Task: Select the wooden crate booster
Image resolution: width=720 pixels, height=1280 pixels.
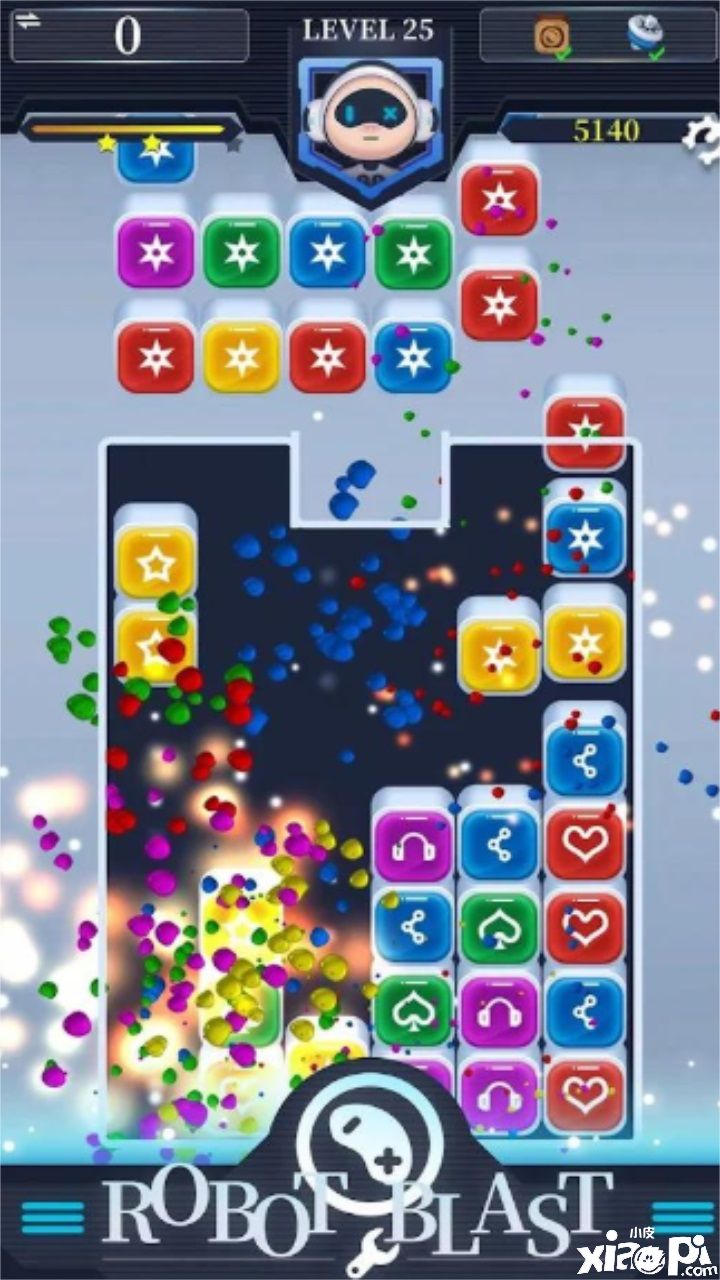Action: (x=552, y=34)
